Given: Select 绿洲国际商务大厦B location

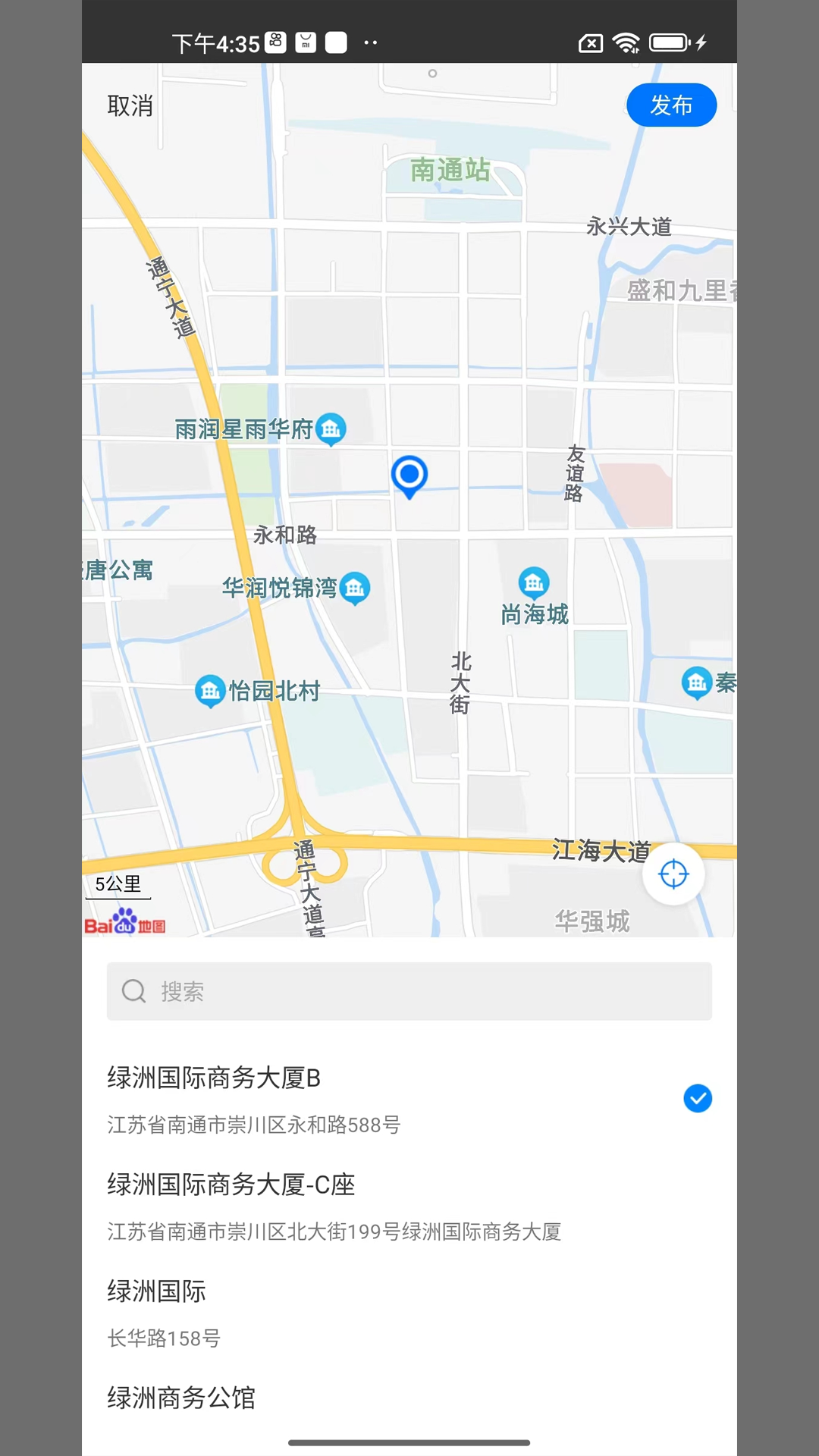Looking at the screenshot, I should click(x=409, y=1099).
